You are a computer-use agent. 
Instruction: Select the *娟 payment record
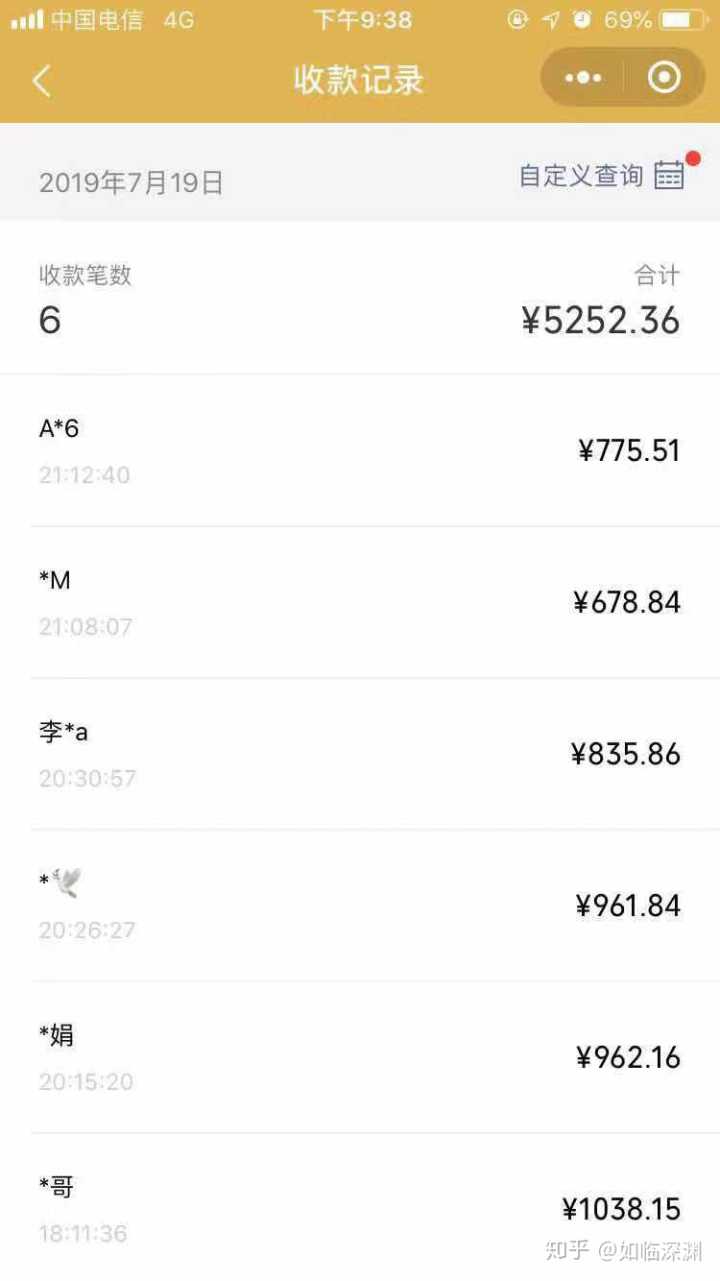pyautogui.click(x=360, y=1057)
